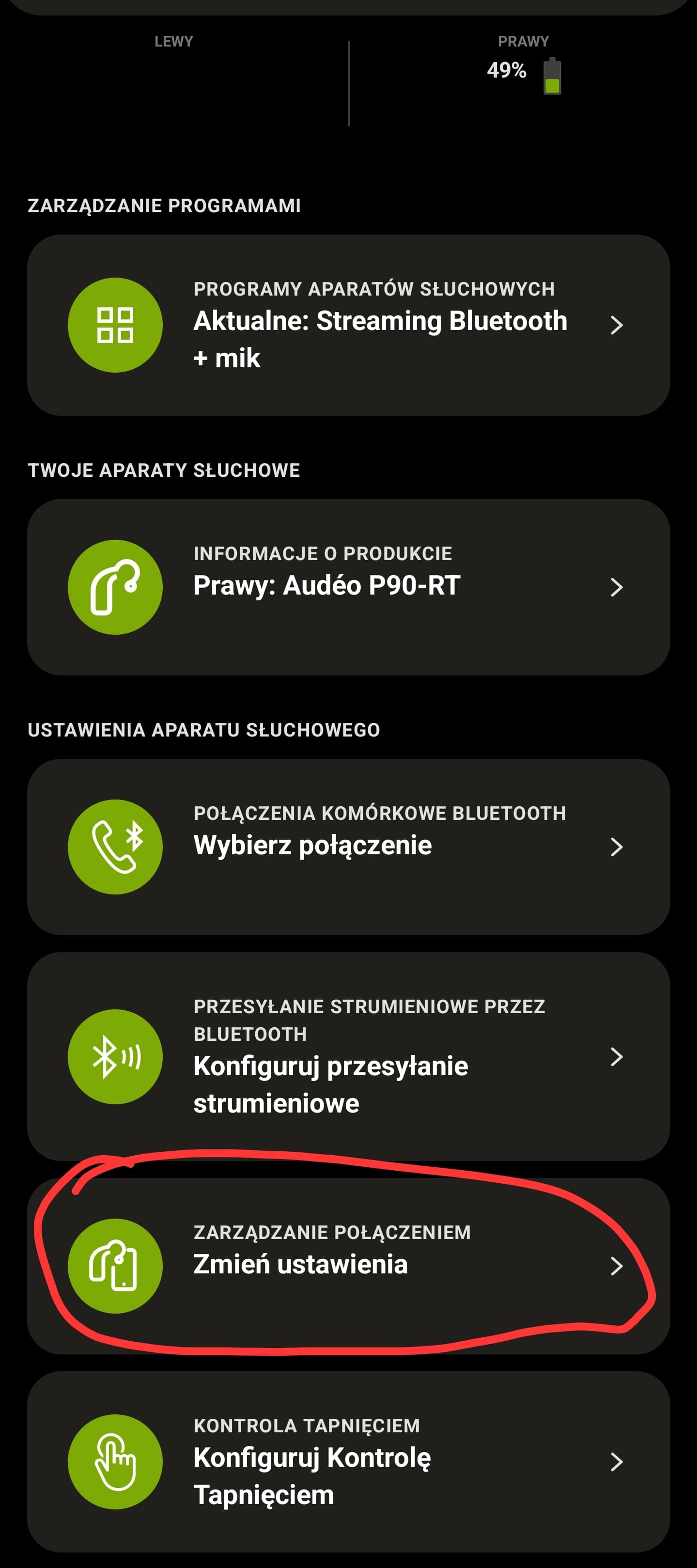Open Połączenia komórkowe Bluetooth settings
Screen dimensions: 697x1568
349,847
